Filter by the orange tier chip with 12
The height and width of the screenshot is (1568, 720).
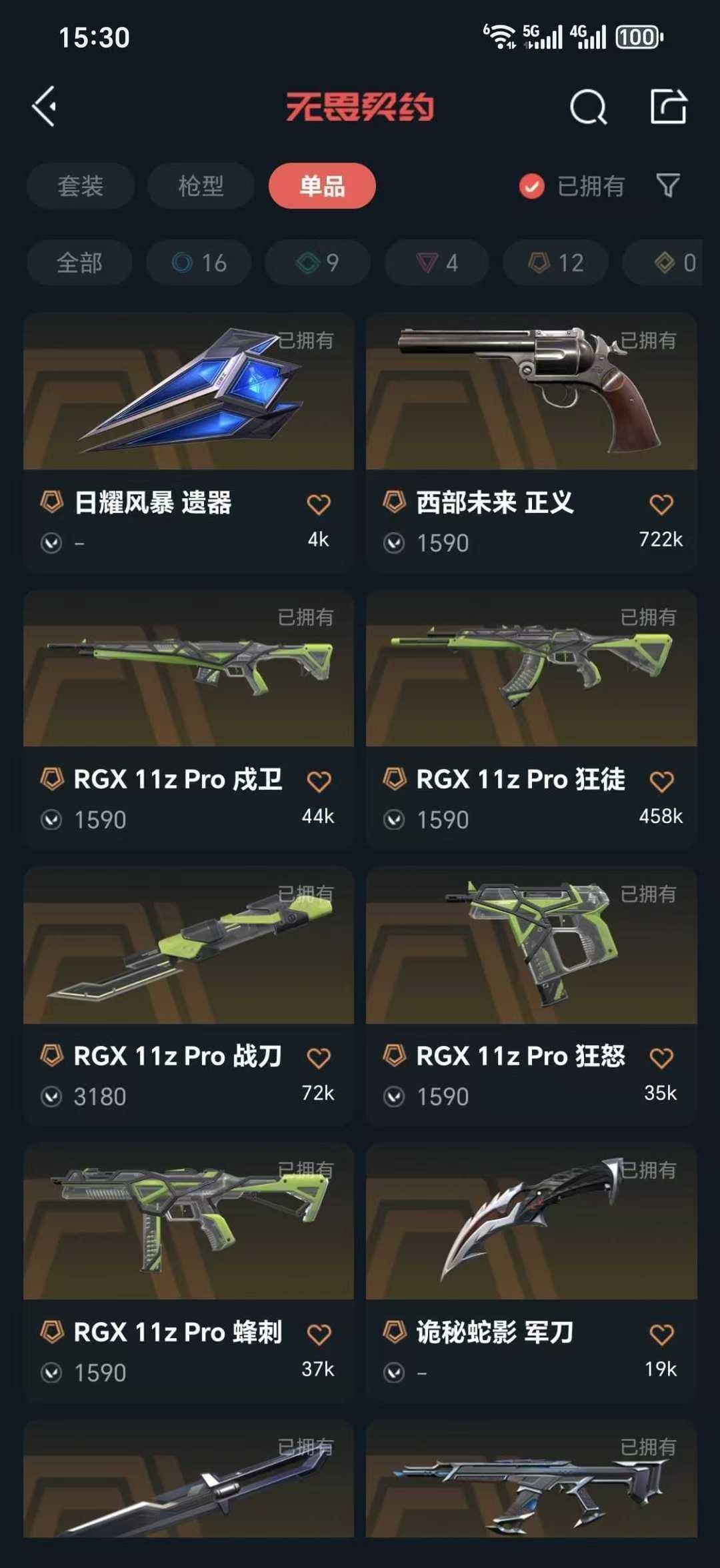pos(556,263)
